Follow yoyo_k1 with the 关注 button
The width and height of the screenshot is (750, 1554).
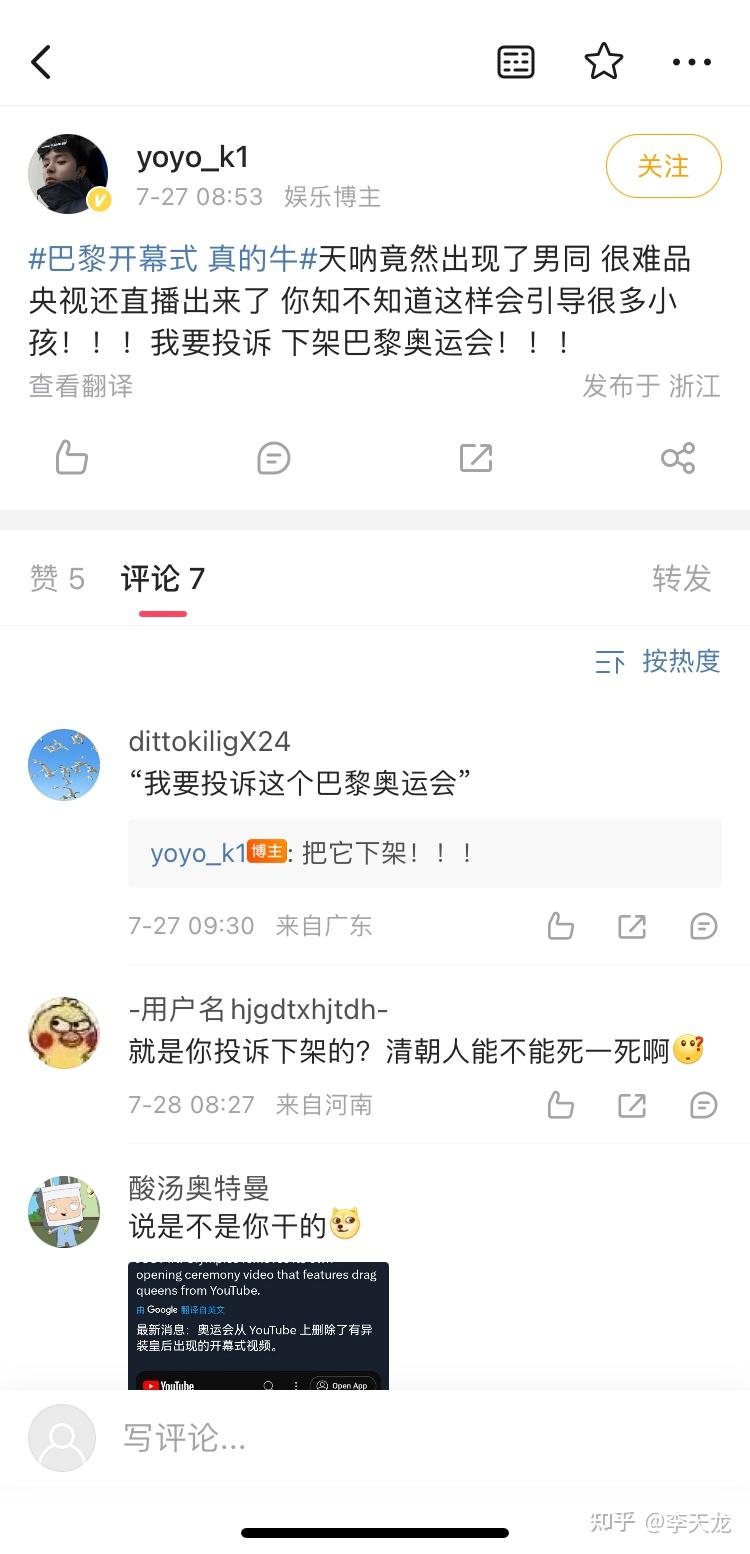pos(663,166)
